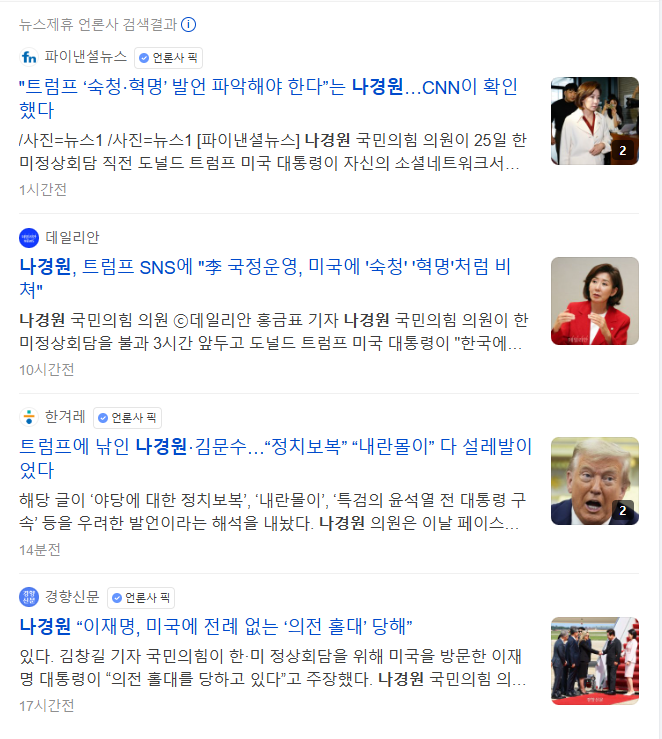
Task: Tap the 언론사 픽 badge beside 파이낸셜뉴스
Action: (168, 58)
